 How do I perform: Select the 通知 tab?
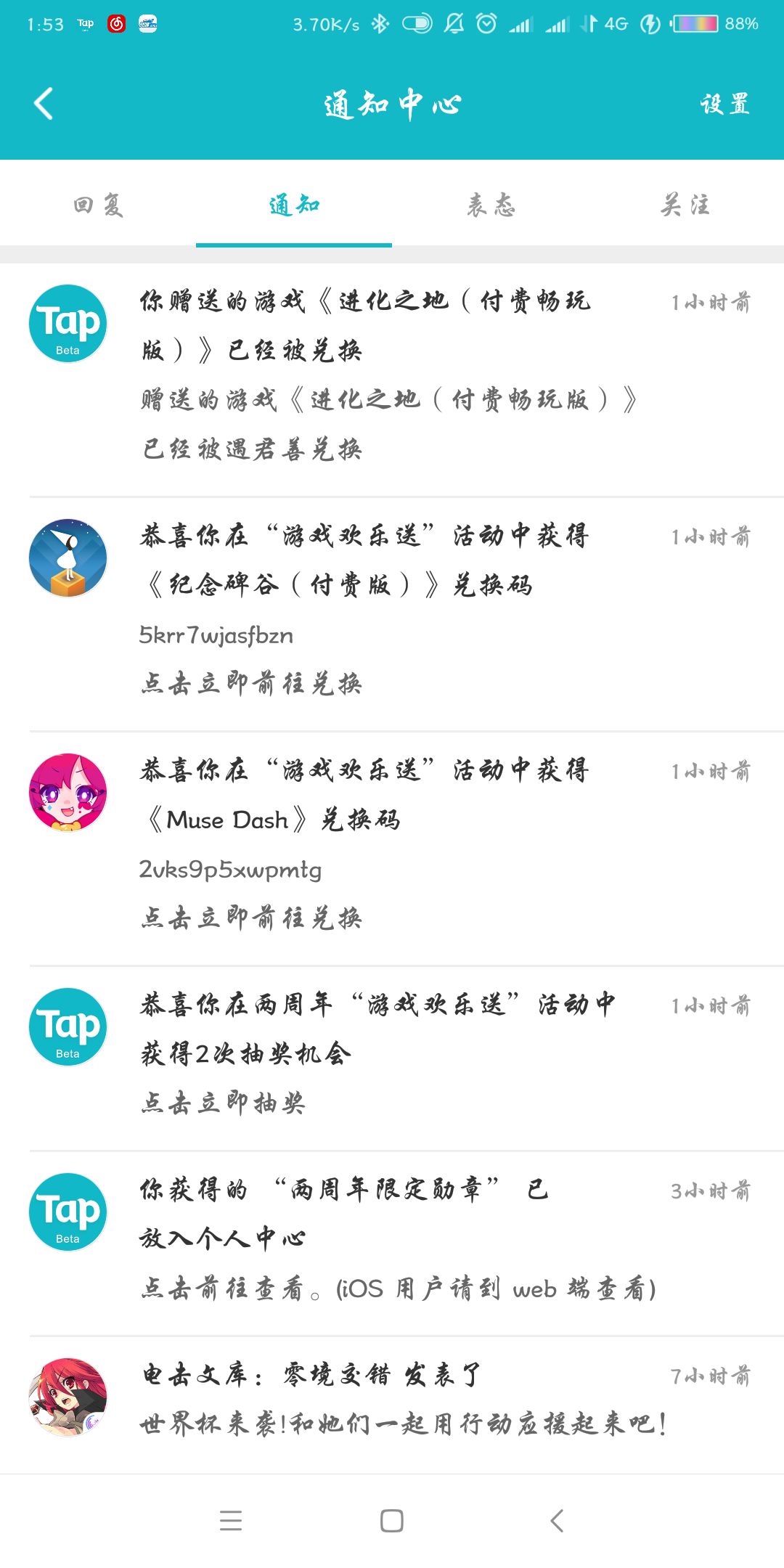[x=294, y=205]
